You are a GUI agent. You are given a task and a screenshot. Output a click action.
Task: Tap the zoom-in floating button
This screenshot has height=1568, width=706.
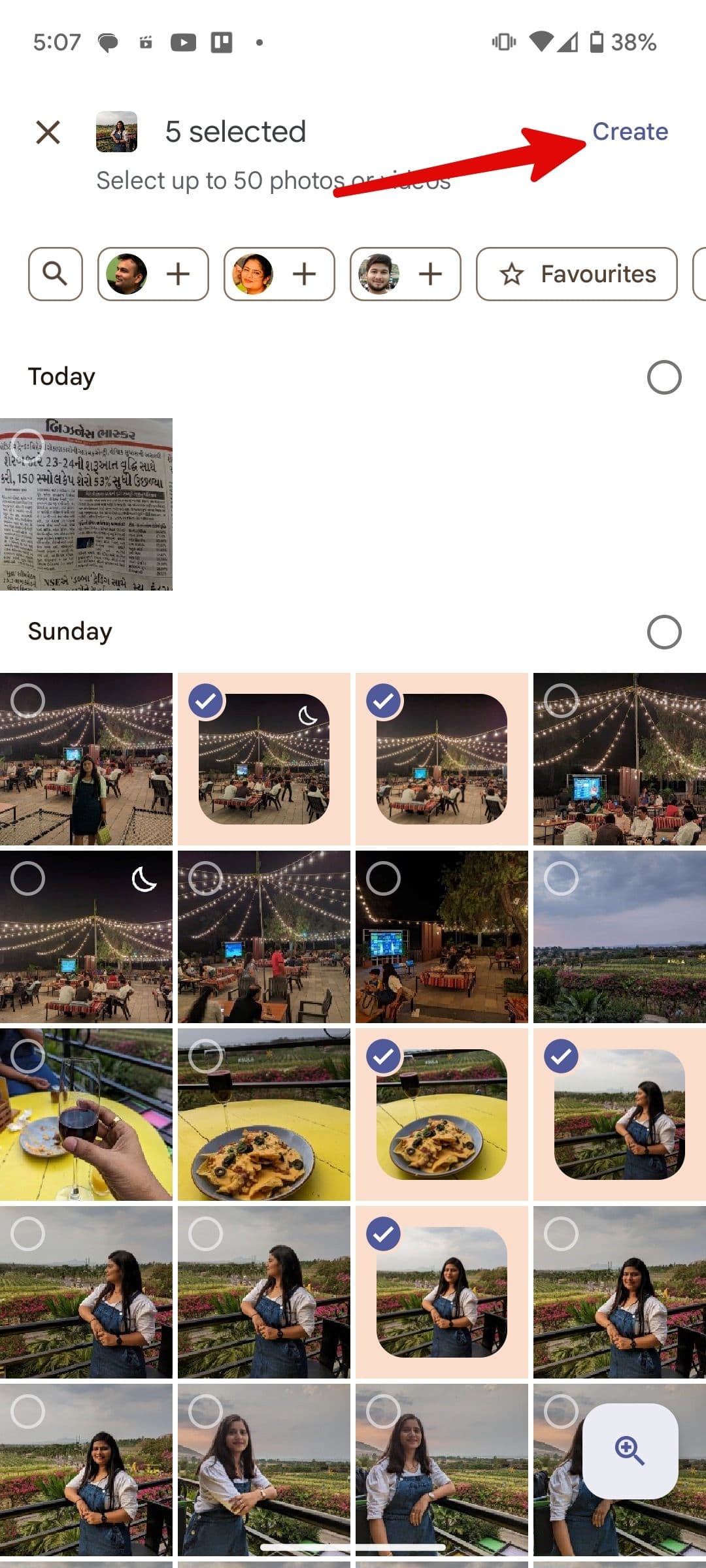[630, 1451]
